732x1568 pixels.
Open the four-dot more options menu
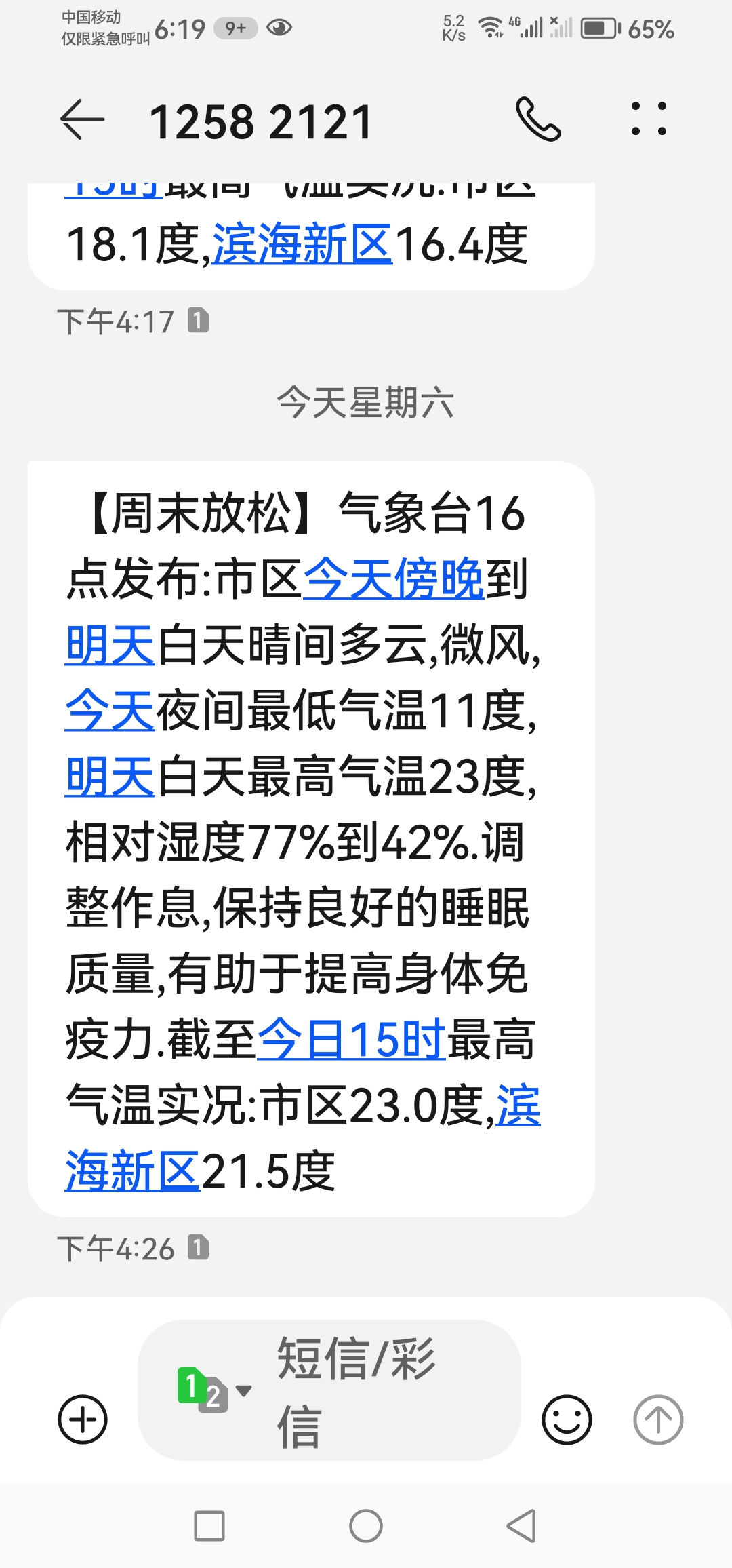click(x=649, y=119)
